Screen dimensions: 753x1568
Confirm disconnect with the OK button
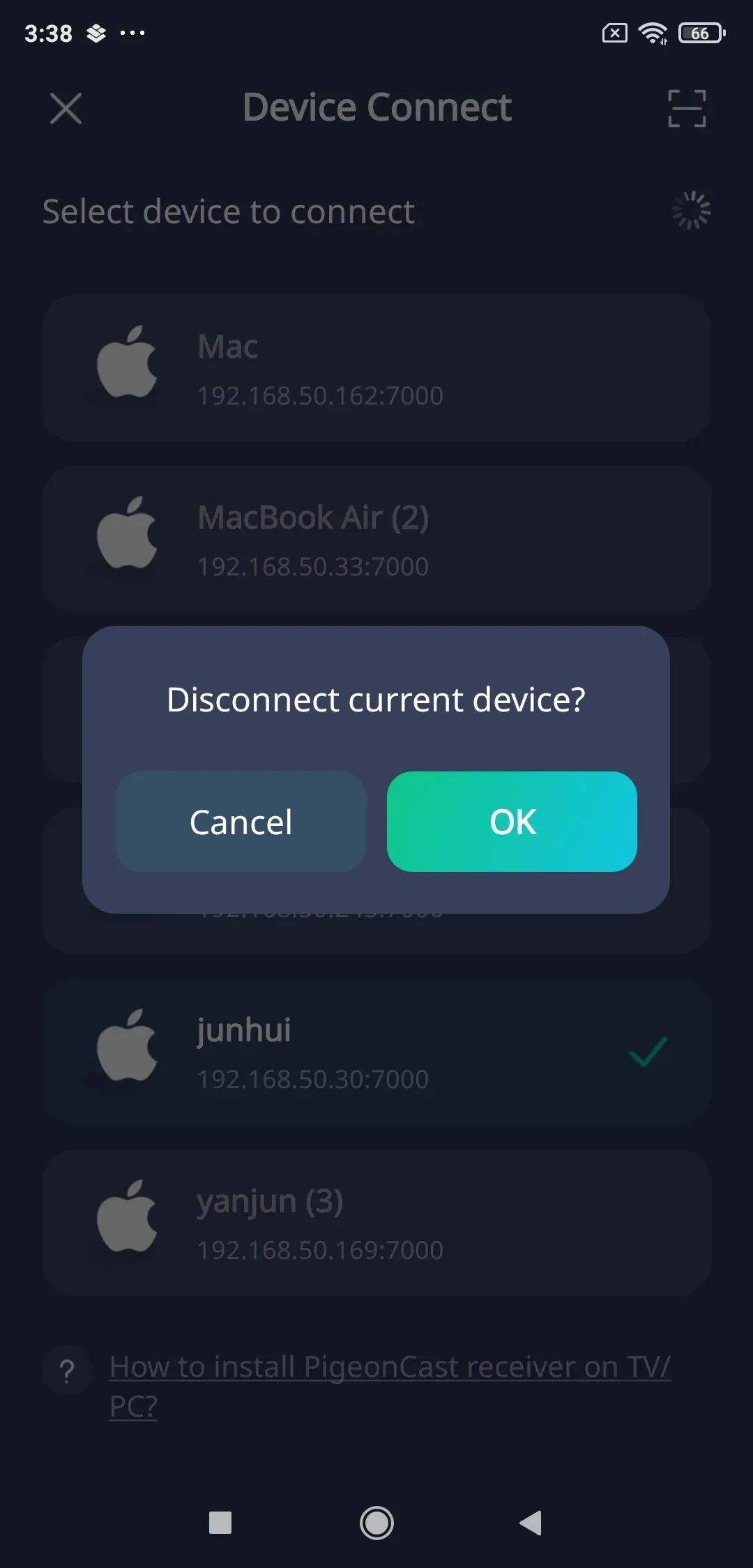(x=512, y=821)
